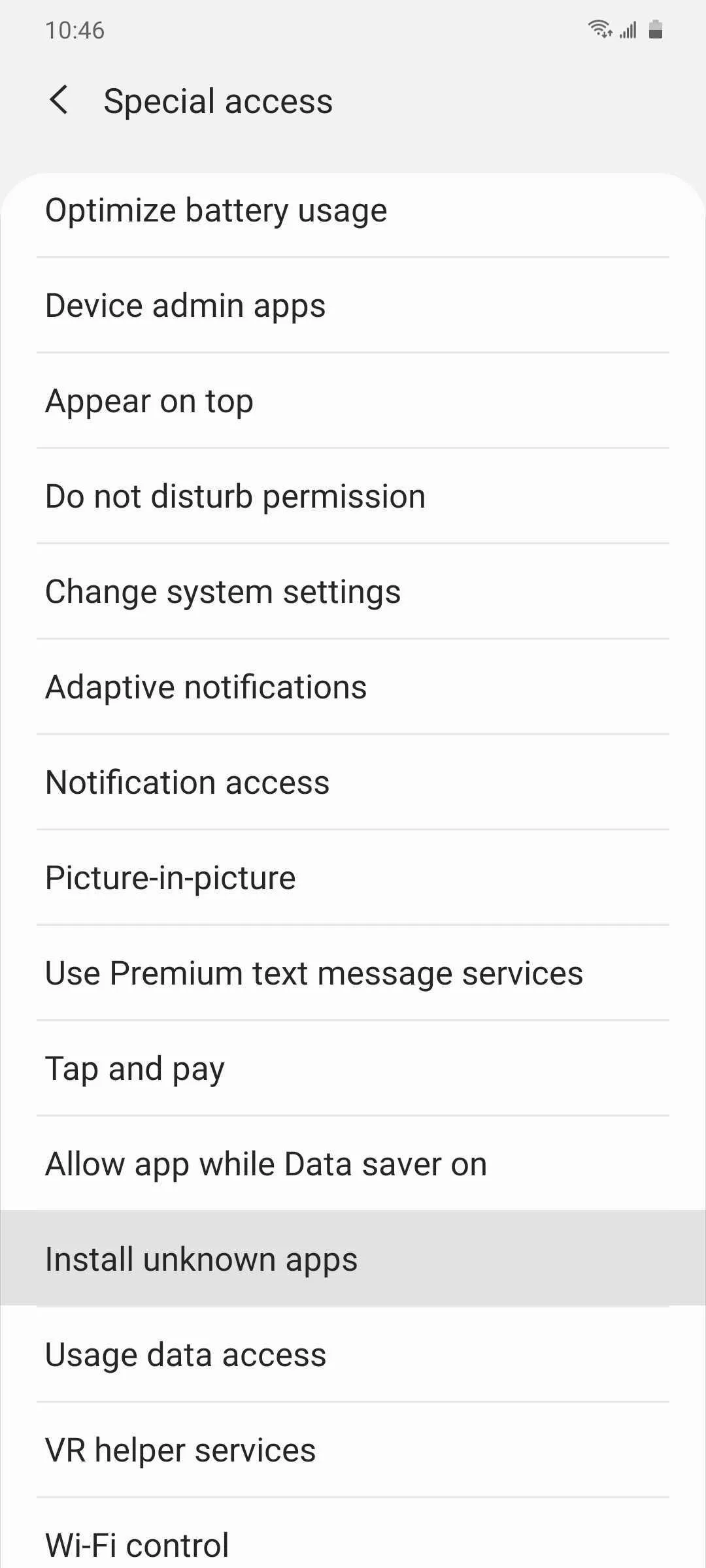
Task: Open Usage data access
Action: tap(353, 1354)
